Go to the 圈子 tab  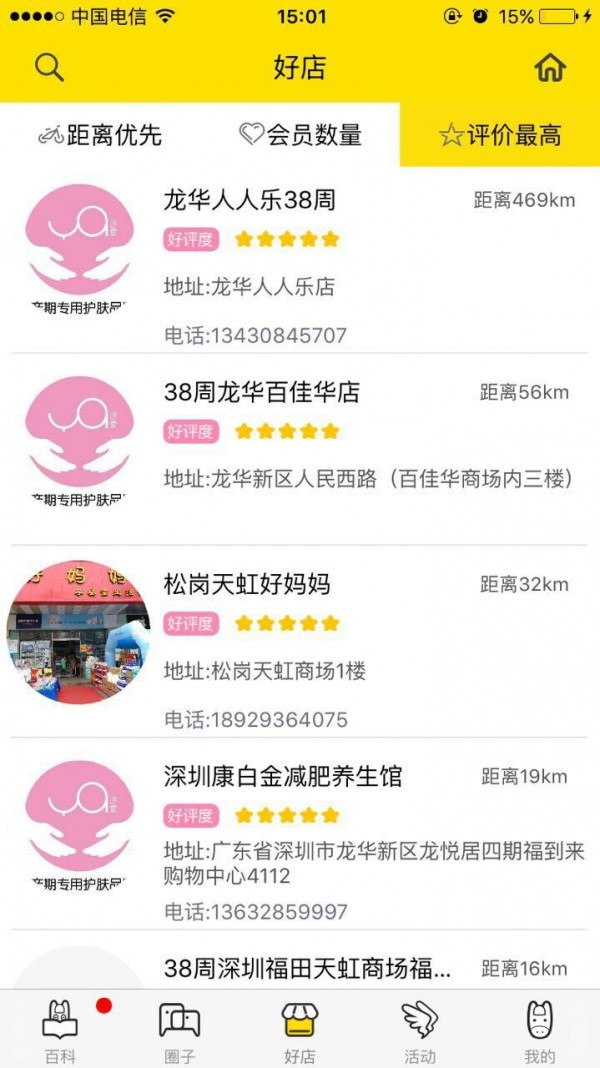click(180, 1031)
